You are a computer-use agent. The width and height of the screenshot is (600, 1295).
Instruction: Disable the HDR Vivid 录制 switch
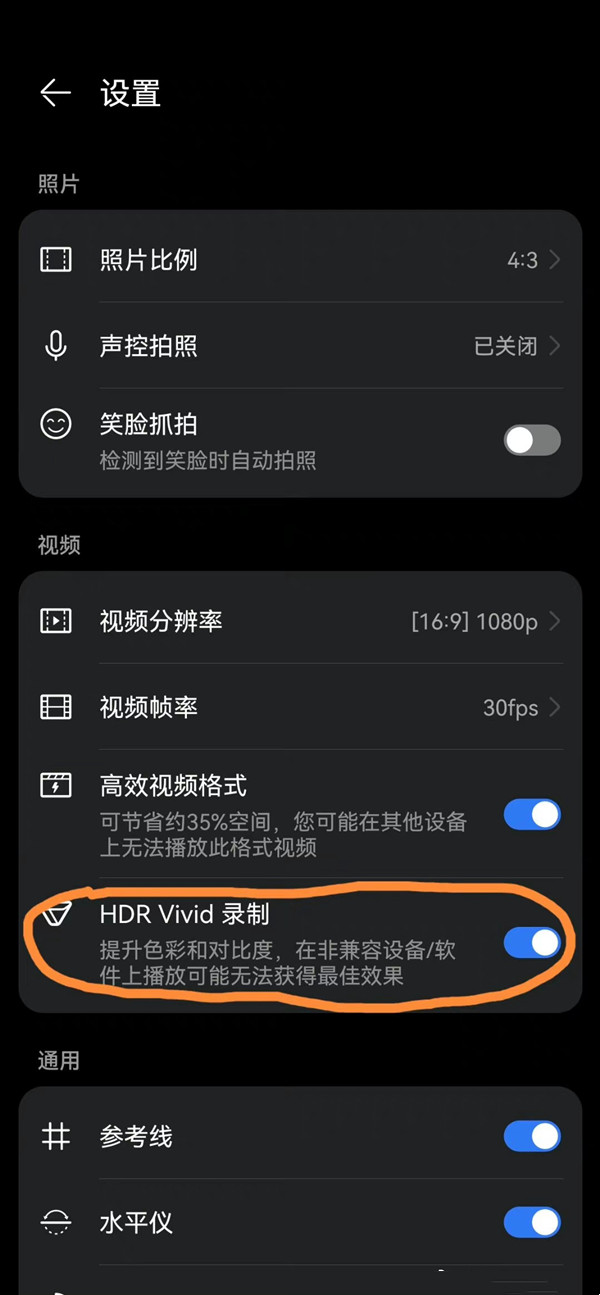(532, 942)
